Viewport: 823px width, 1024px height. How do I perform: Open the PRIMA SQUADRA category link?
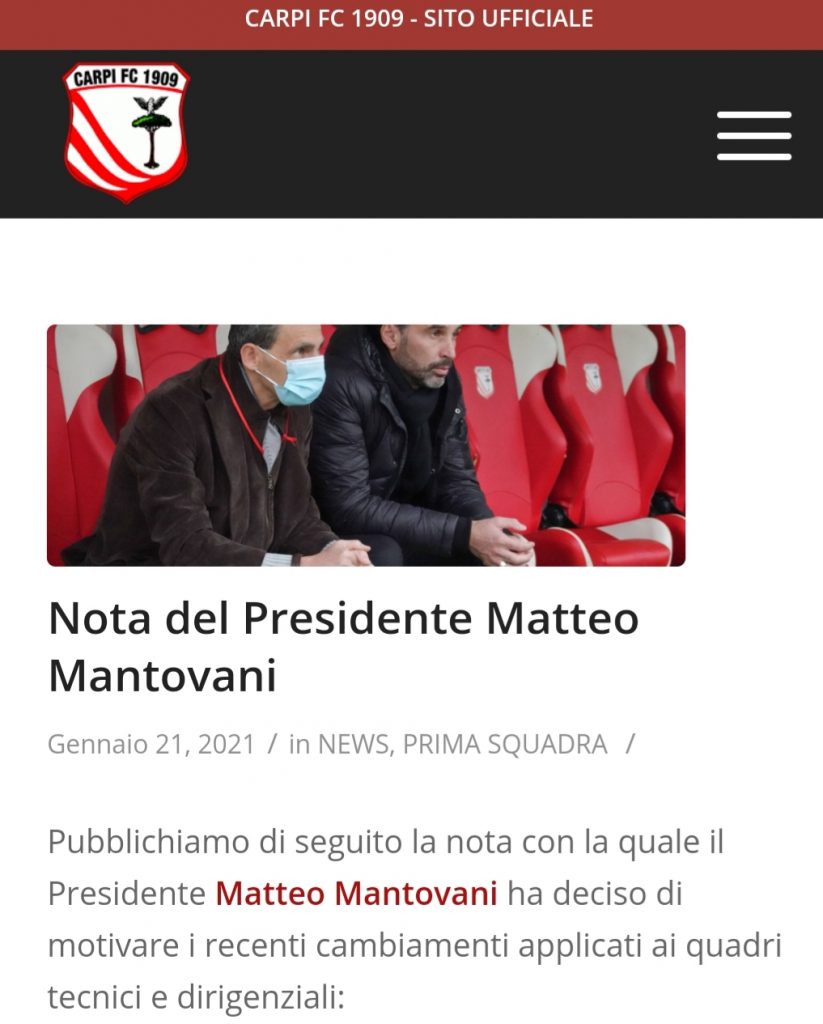tap(505, 744)
